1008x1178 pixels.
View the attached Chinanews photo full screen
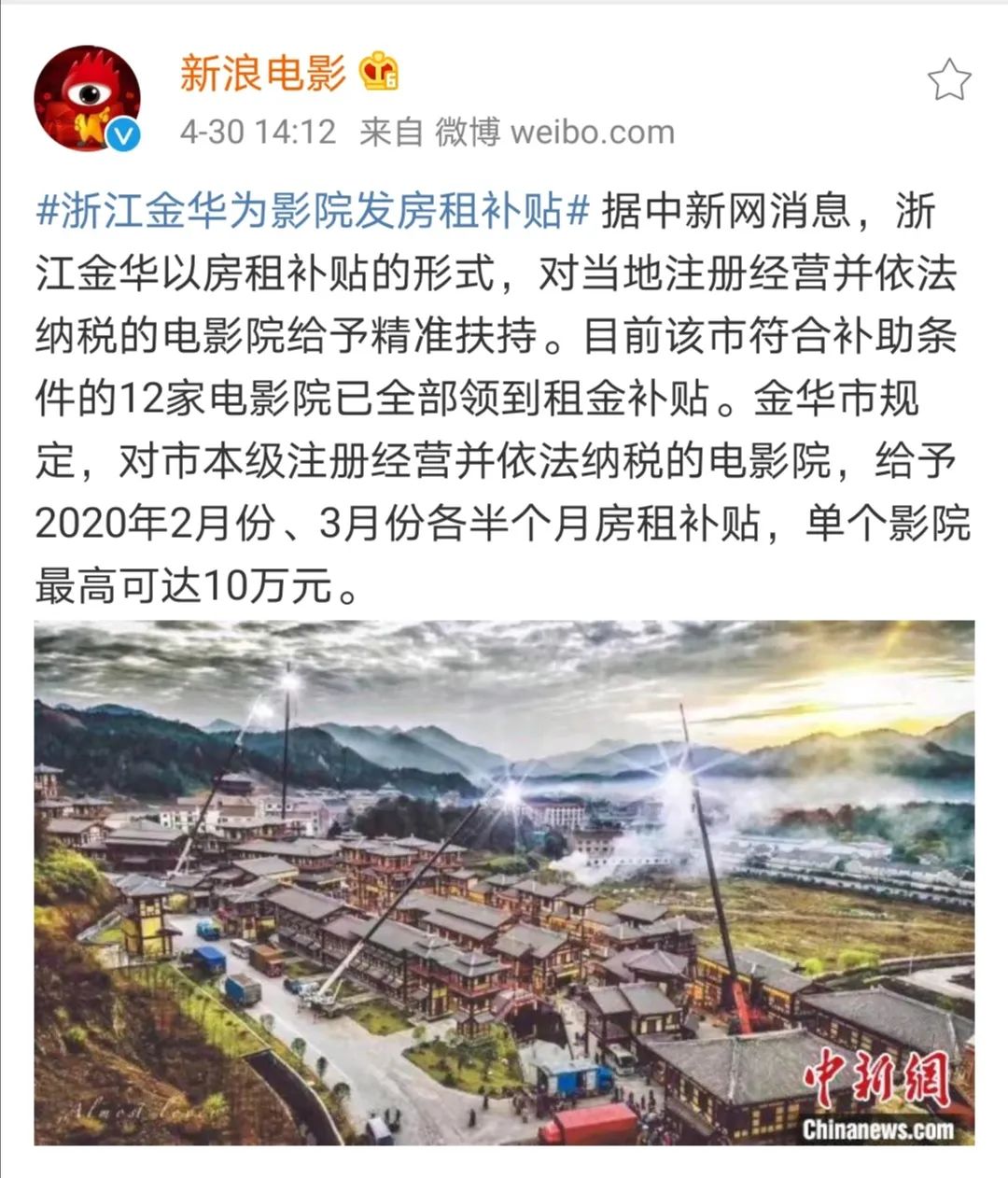tap(504, 882)
